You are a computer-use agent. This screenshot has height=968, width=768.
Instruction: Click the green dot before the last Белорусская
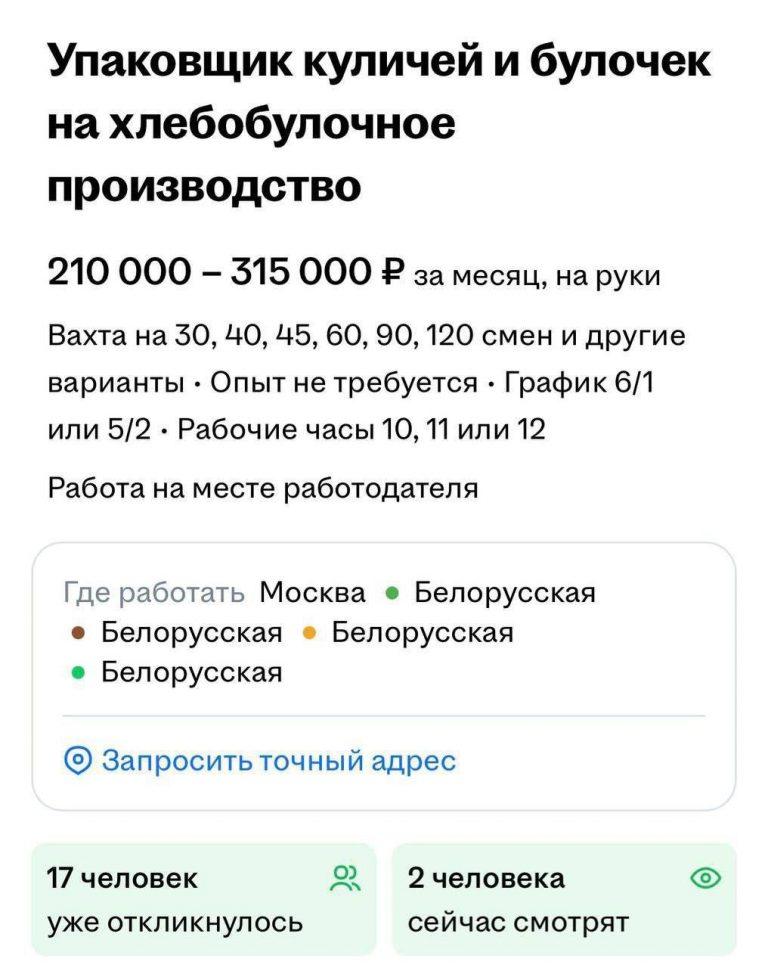click(x=78, y=673)
